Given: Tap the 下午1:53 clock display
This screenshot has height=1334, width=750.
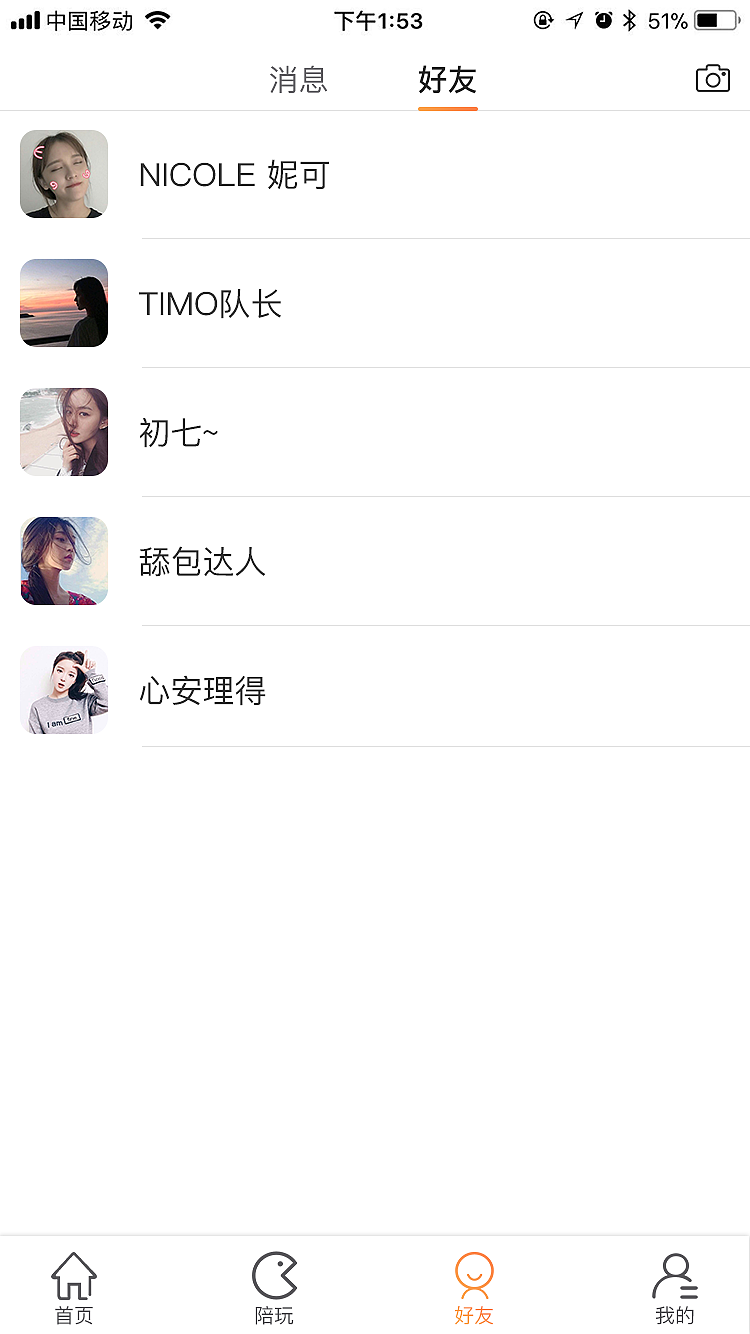Looking at the screenshot, I should pos(378,20).
